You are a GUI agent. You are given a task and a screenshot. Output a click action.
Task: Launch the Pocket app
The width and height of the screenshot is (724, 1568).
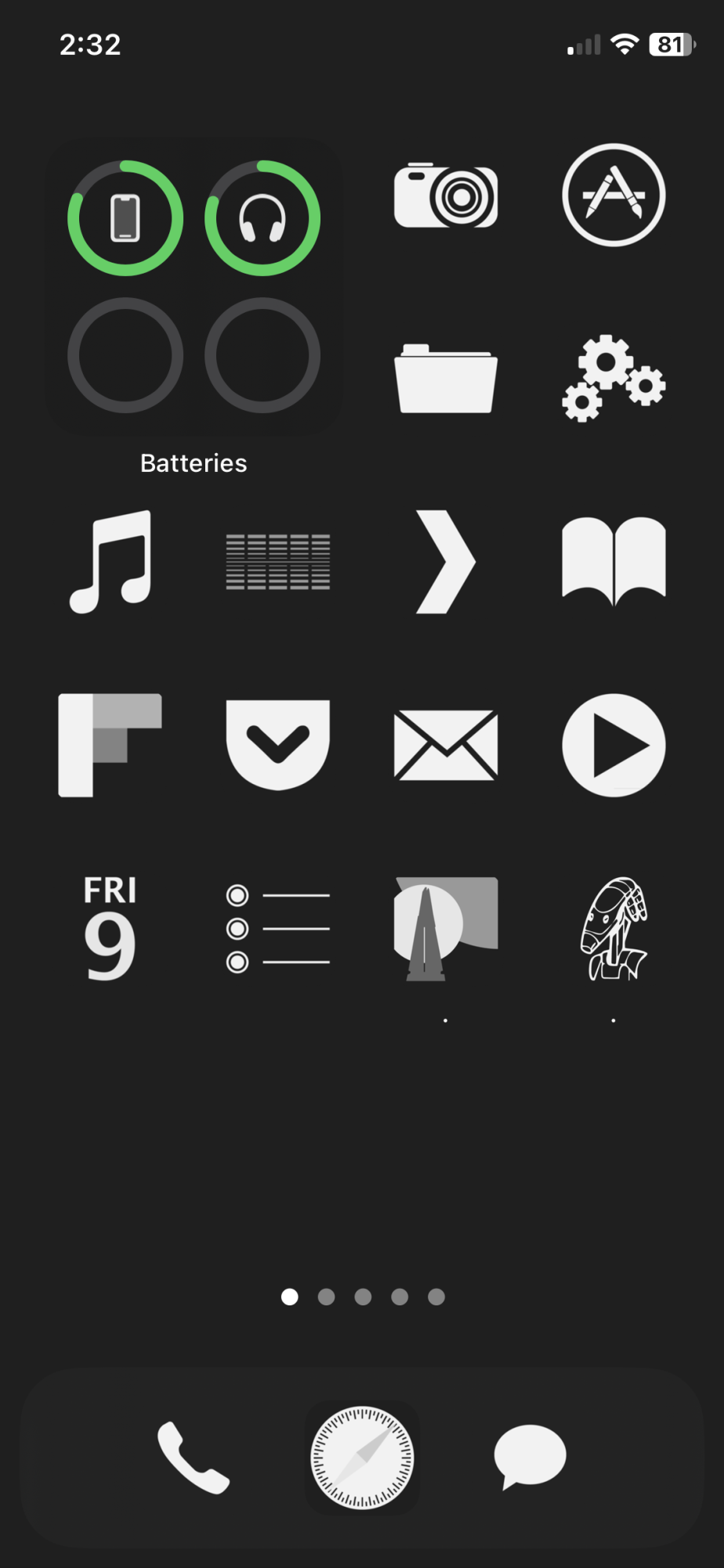277,745
